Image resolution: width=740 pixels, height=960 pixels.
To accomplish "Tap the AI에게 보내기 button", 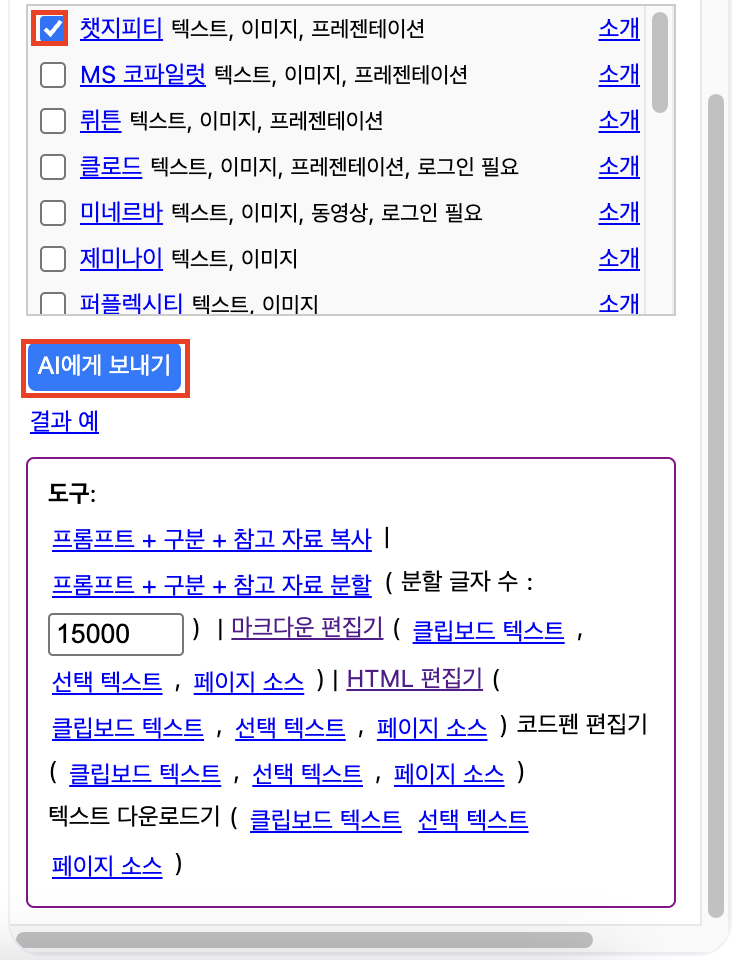I will 104,366.
